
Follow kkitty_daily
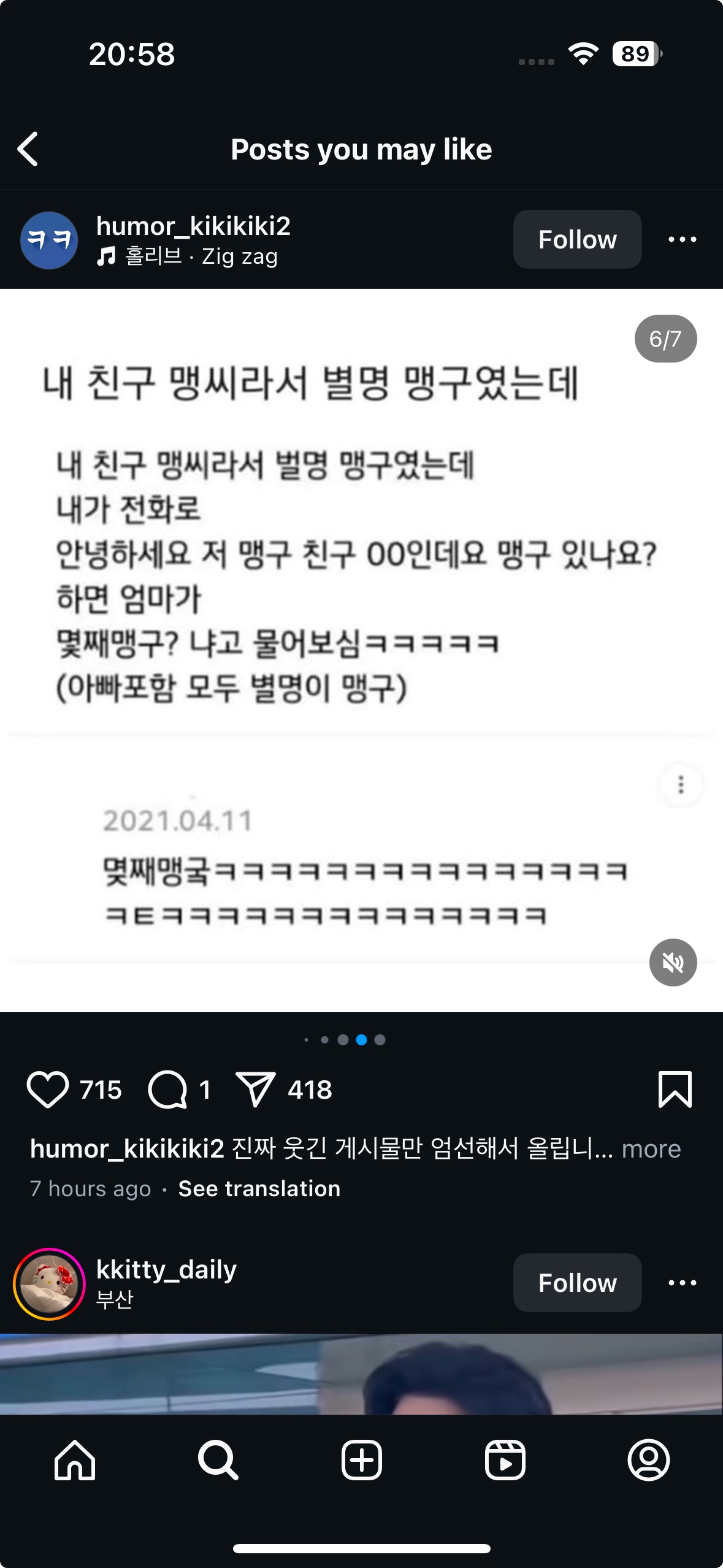coord(577,1283)
